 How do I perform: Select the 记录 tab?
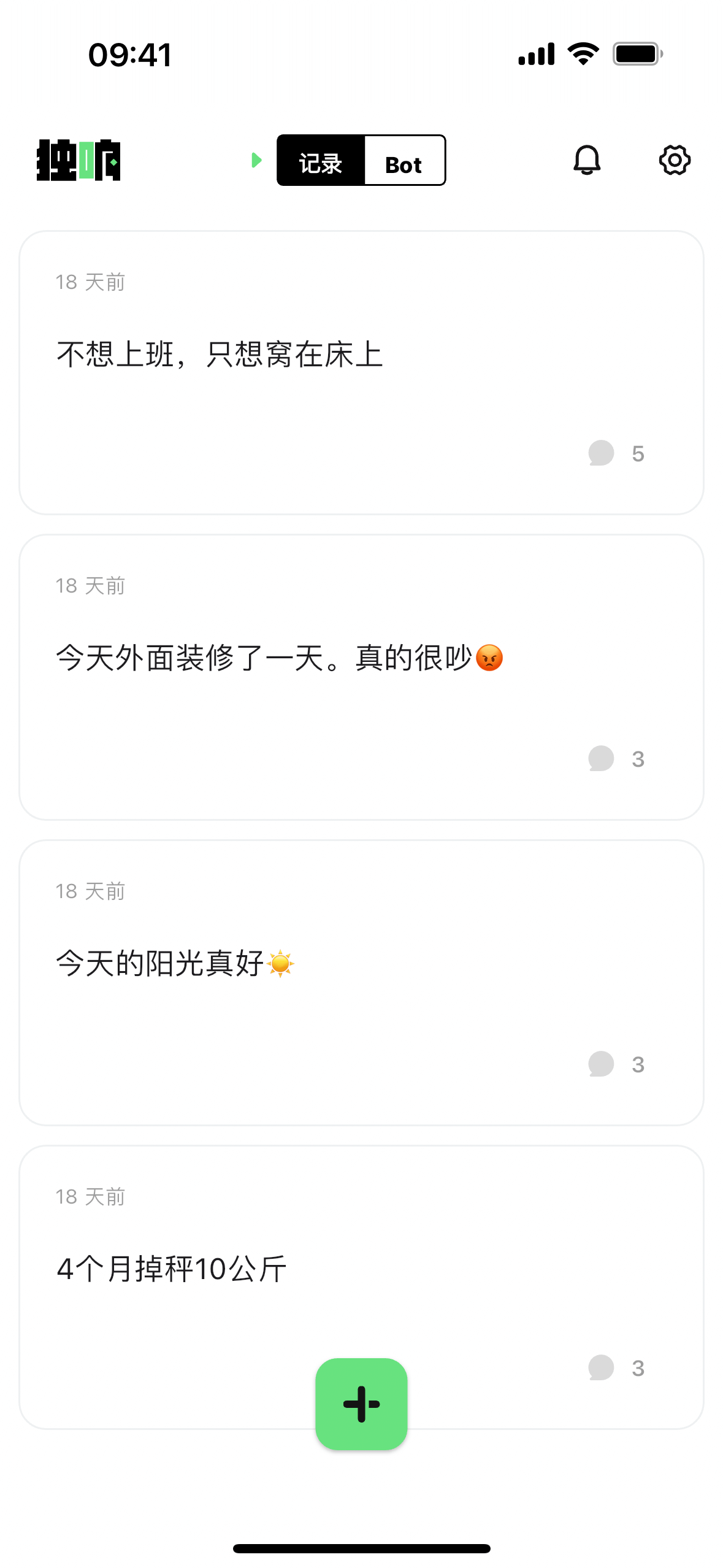[321, 161]
